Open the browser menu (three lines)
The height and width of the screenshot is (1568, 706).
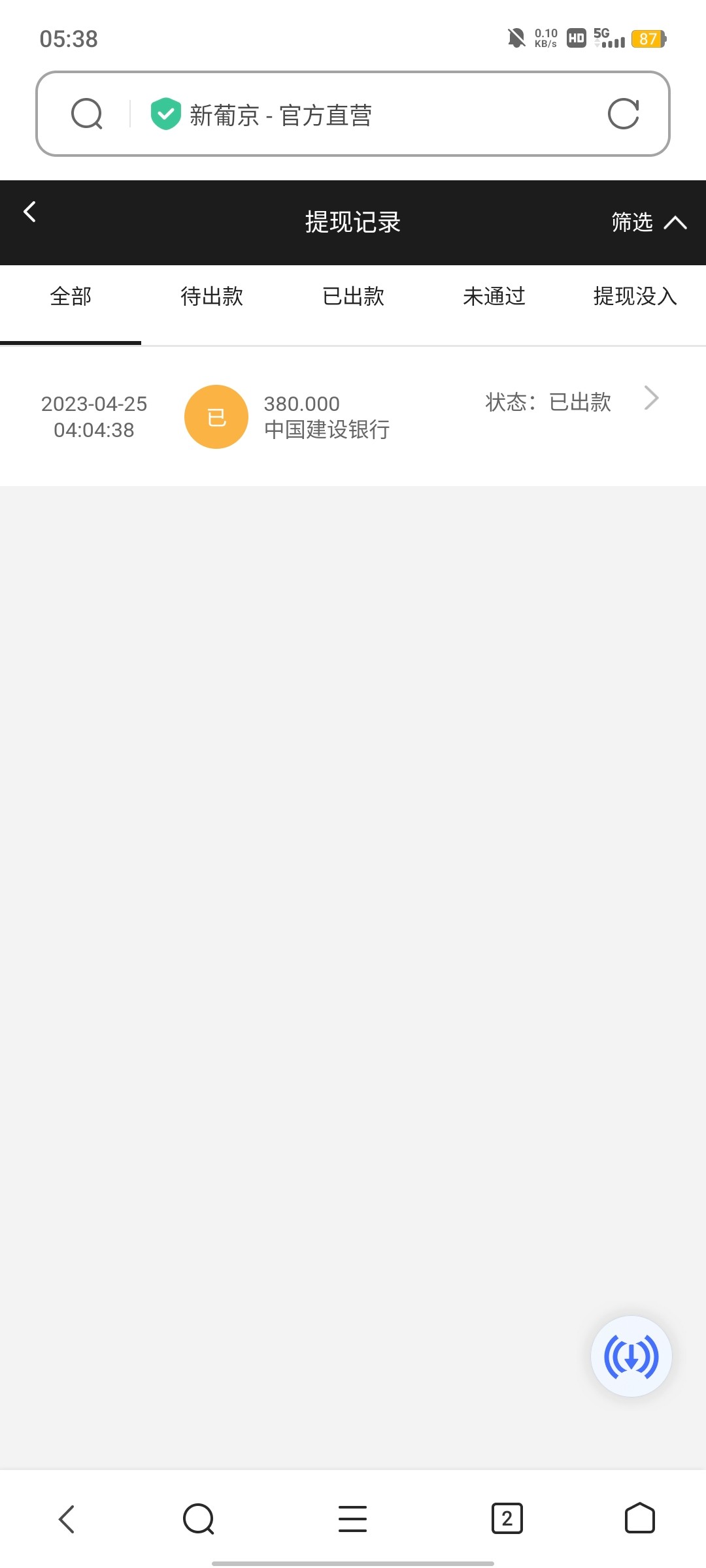point(352,1518)
